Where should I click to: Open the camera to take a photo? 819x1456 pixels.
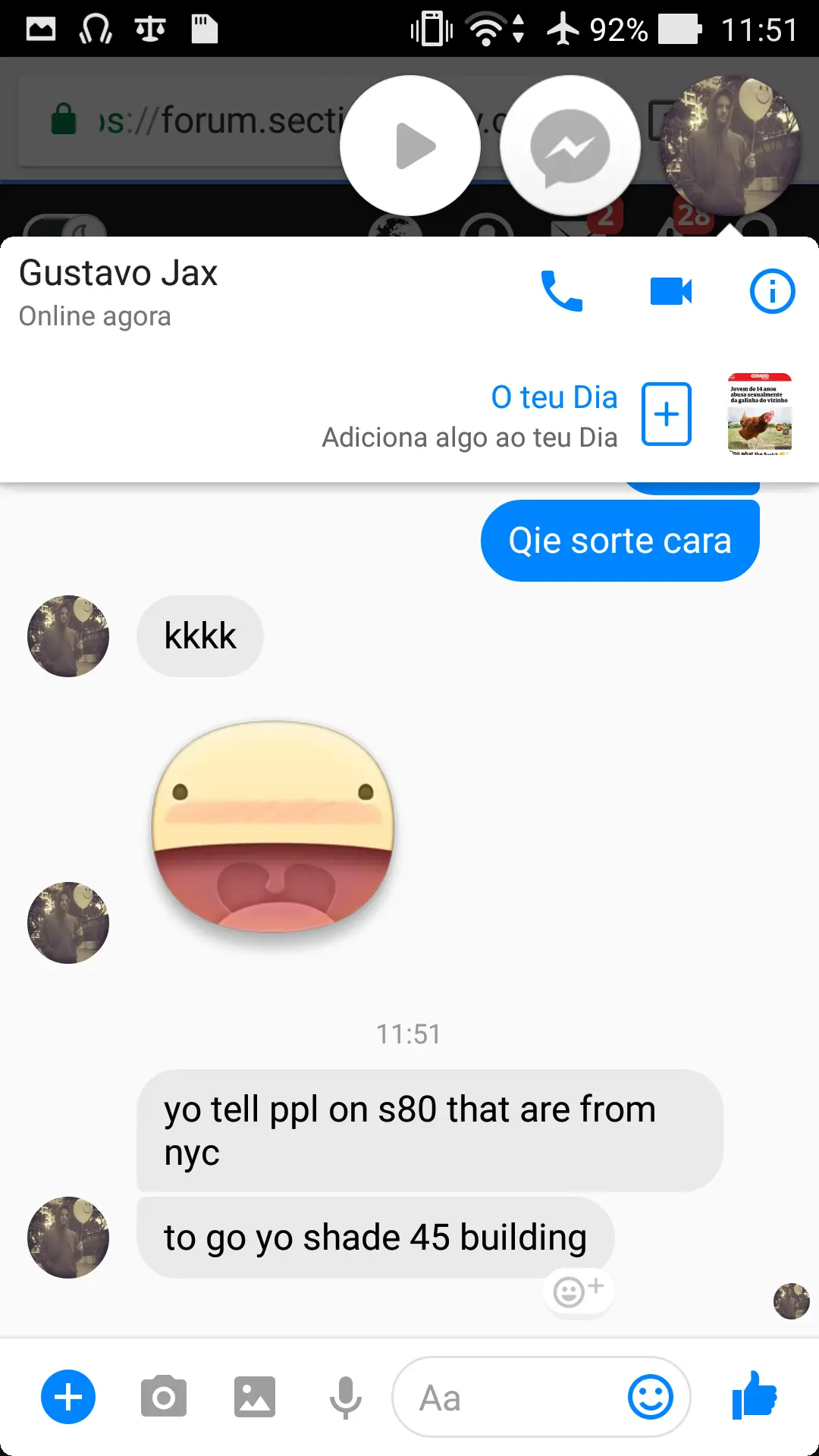(163, 1397)
